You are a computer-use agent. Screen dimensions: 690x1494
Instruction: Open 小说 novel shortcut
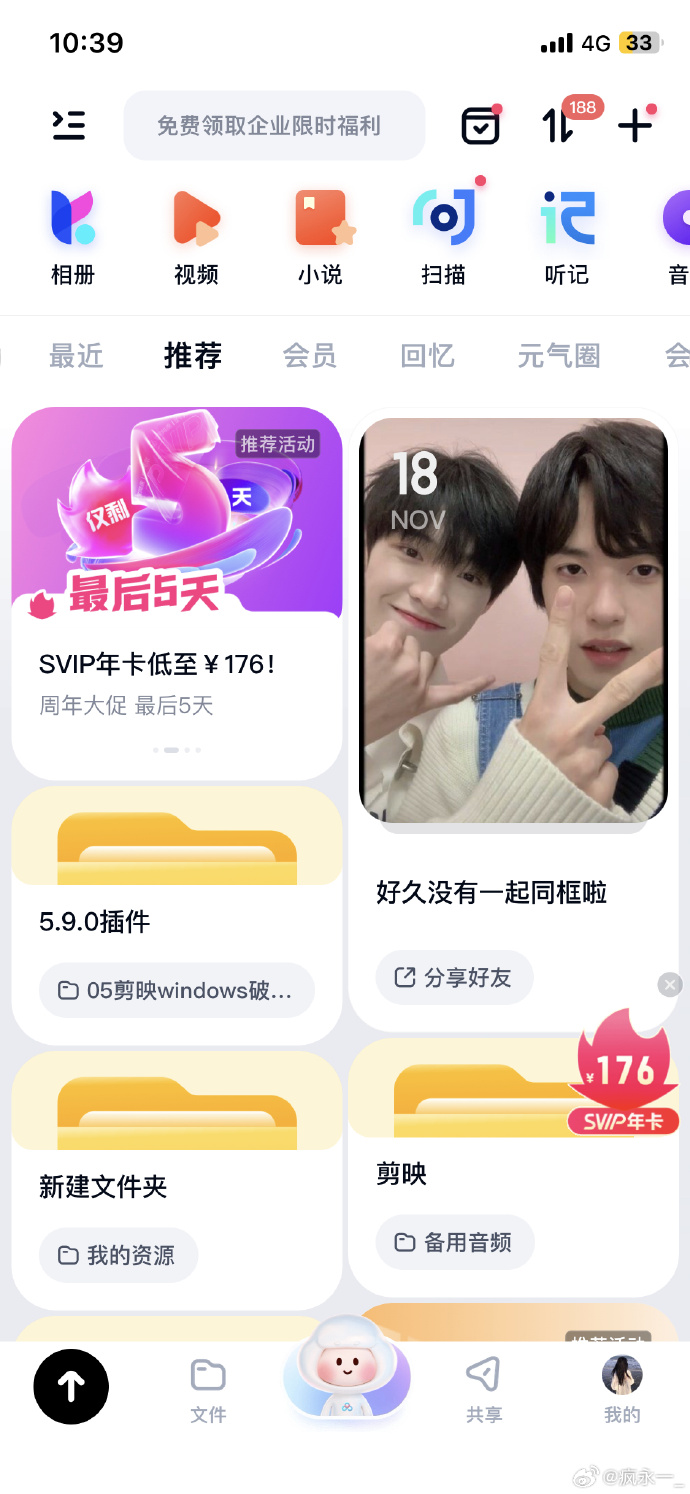(x=320, y=236)
